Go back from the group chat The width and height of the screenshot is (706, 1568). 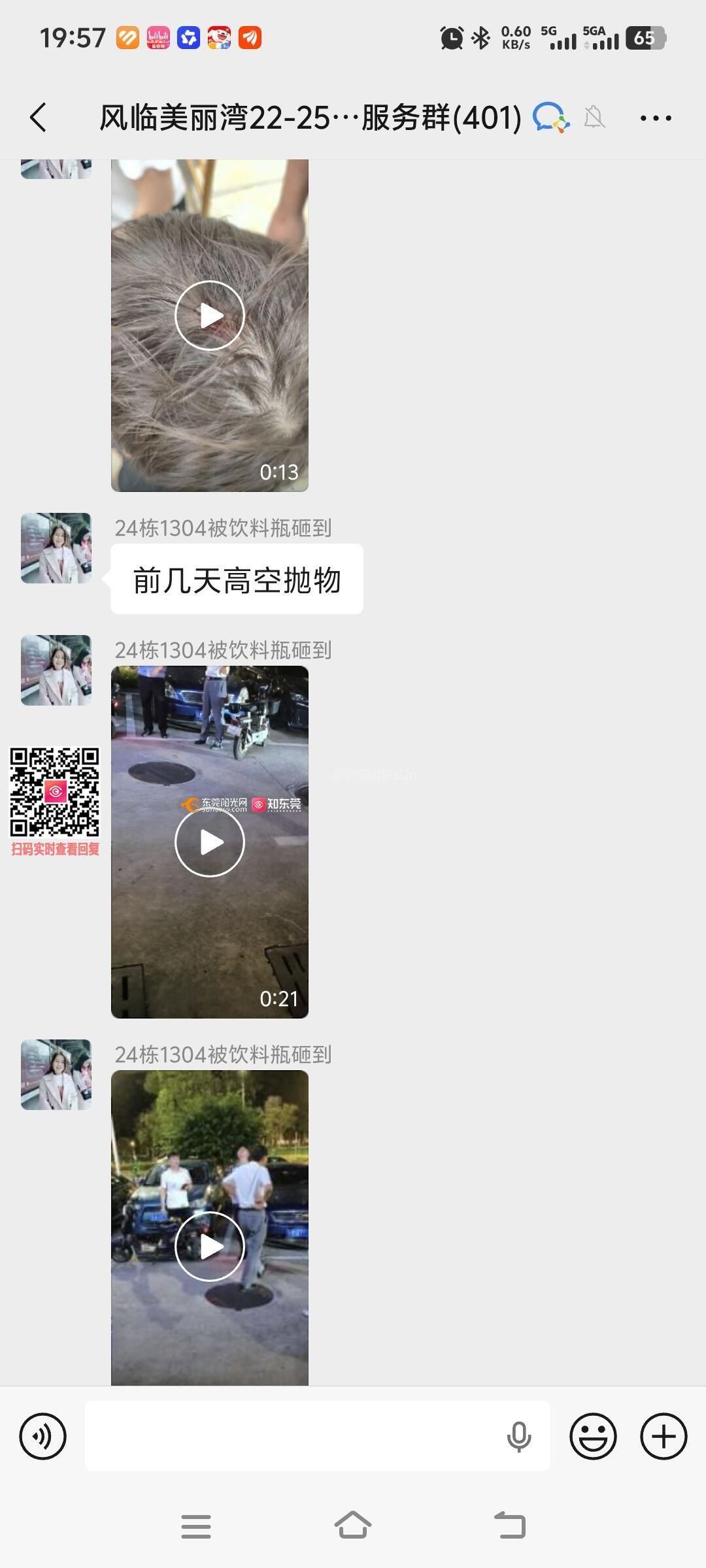(39, 118)
